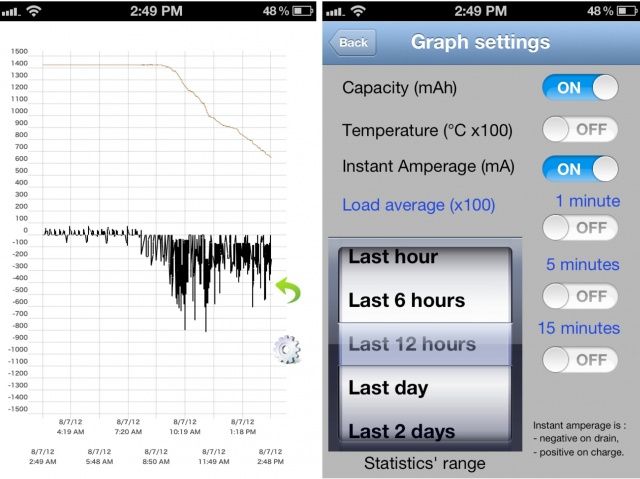Turn off Capacity (mAh) graph
This screenshot has height=479, width=640.
(579, 87)
